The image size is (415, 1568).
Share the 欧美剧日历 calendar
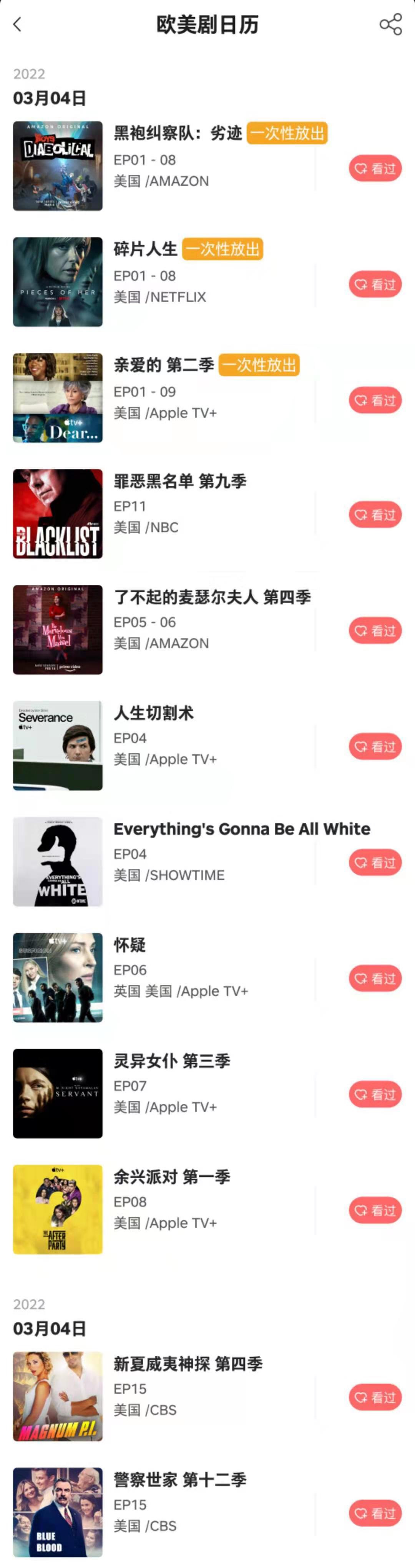(390, 25)
